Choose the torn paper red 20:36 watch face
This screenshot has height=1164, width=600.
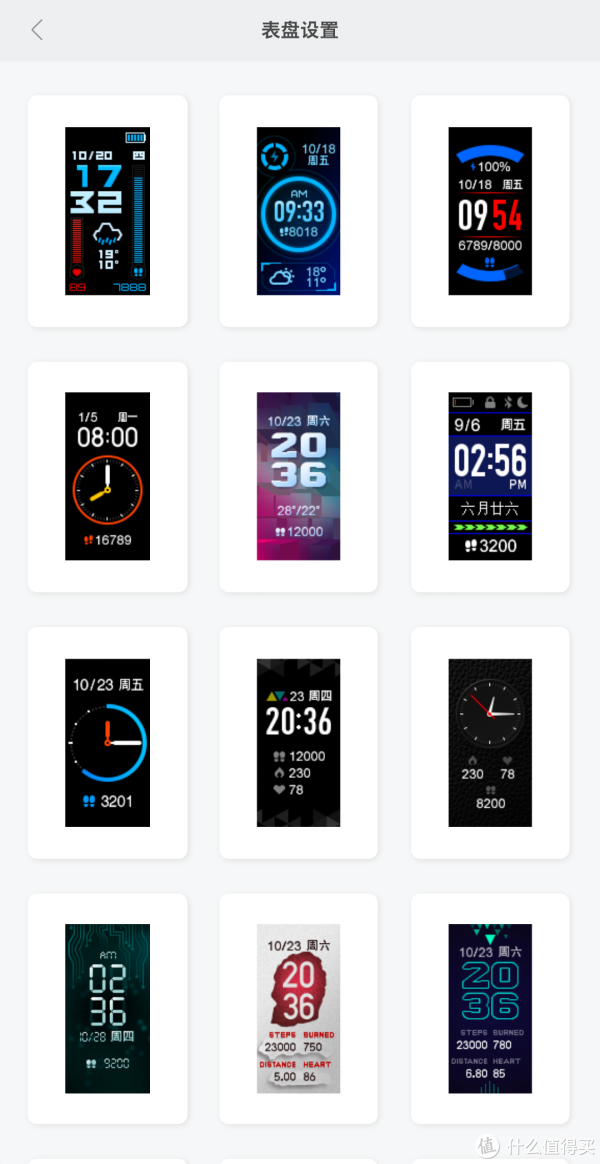(x=299, y=1008)
